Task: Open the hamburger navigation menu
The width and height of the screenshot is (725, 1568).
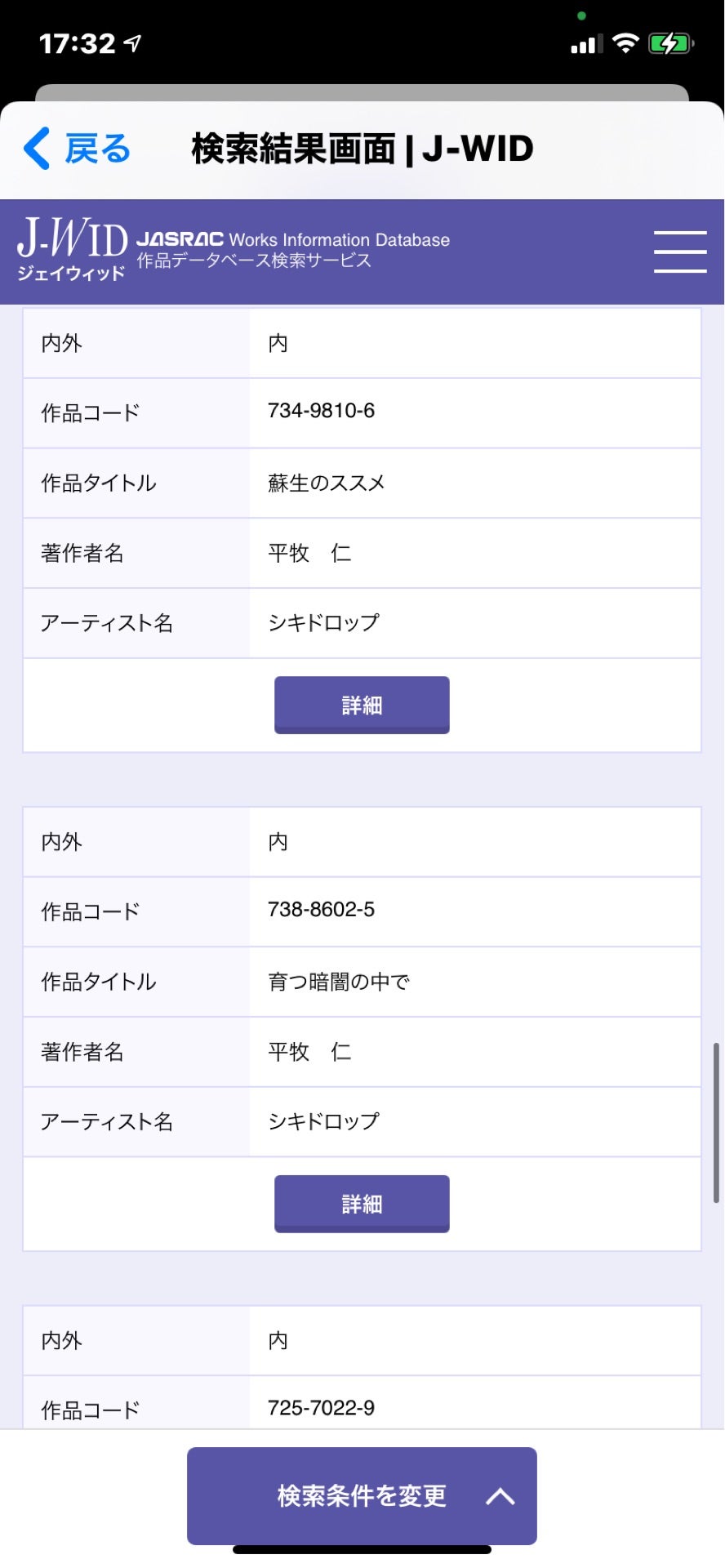Action: [x=680, y=251]
